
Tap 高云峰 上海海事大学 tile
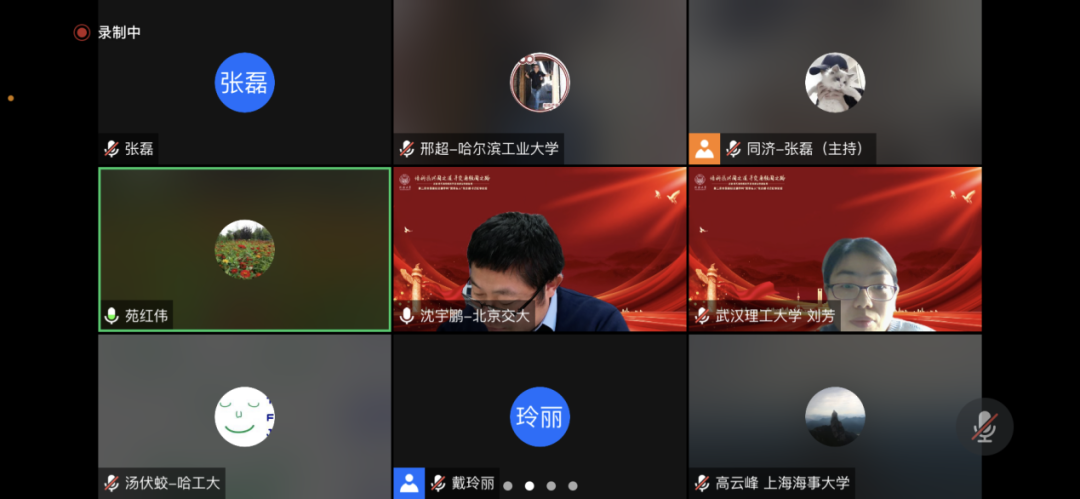coord(834,416)
